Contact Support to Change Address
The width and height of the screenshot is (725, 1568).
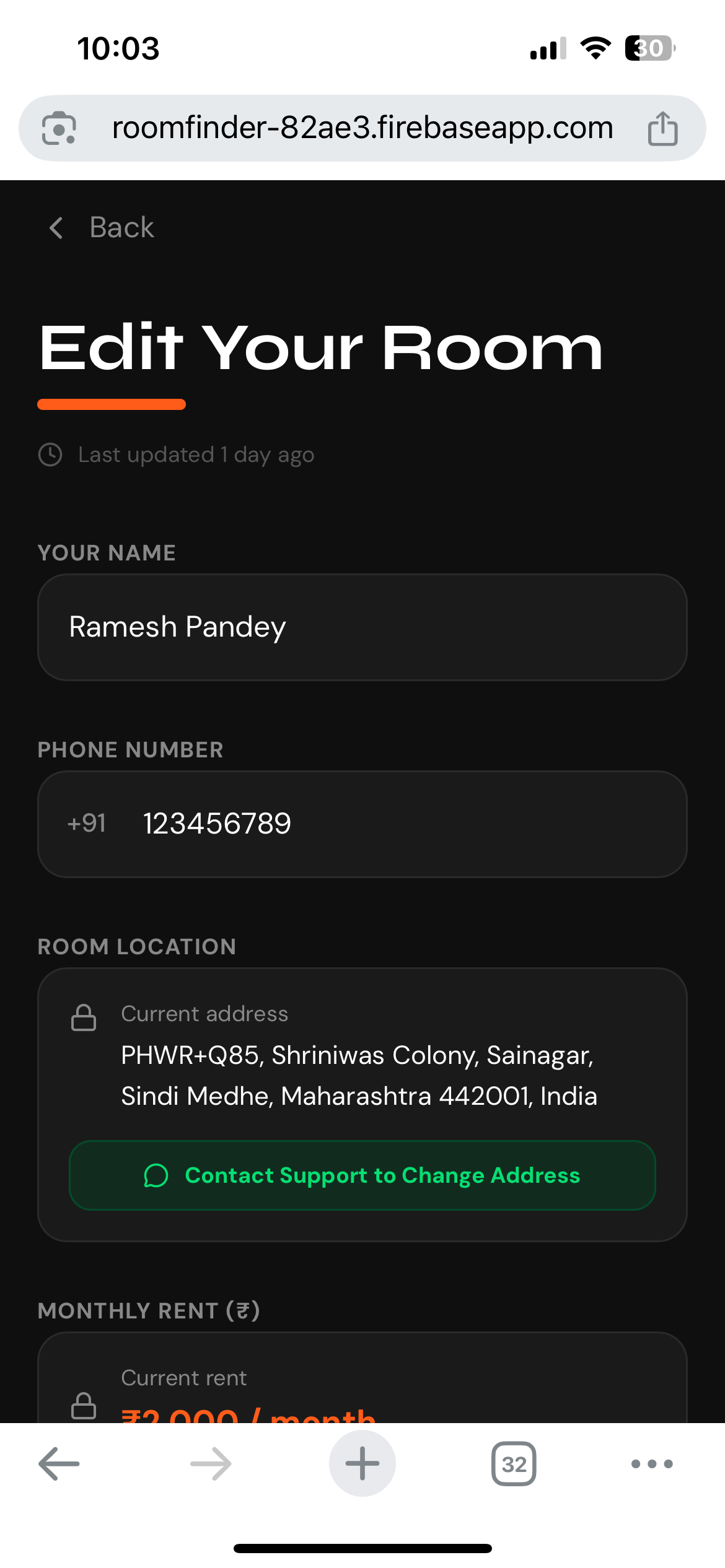362,1175
